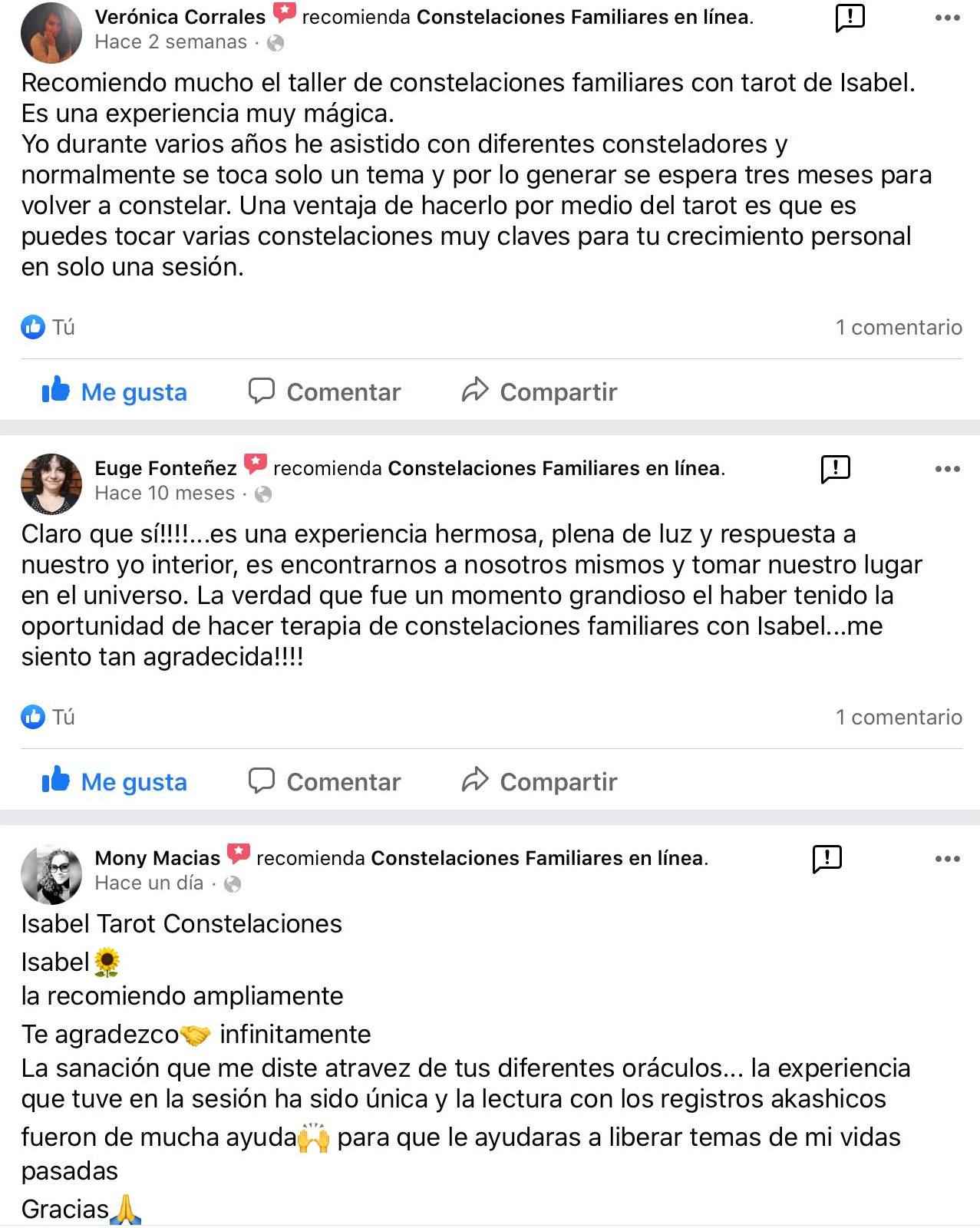Screen dimensions: 980x1228
Task: Open Verónica Corrales' profile picture
Action: [51, 32]
